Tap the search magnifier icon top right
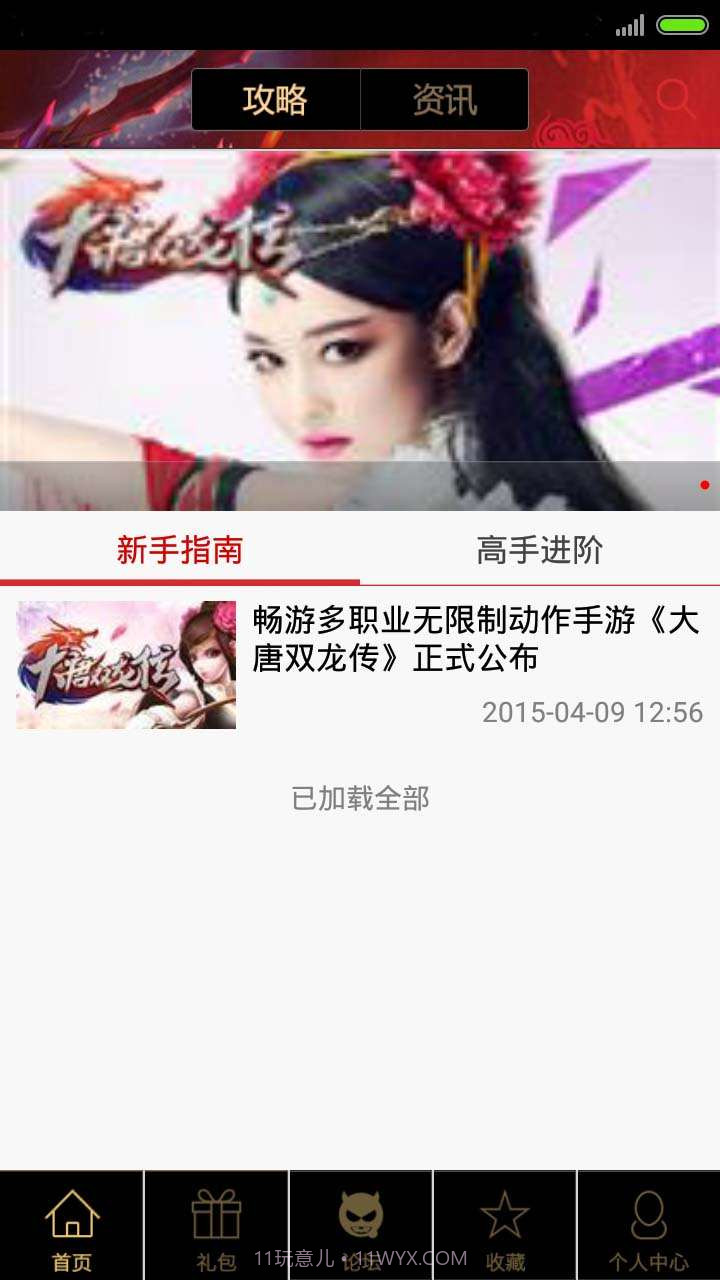720x1280 pixels. point(668,97)
